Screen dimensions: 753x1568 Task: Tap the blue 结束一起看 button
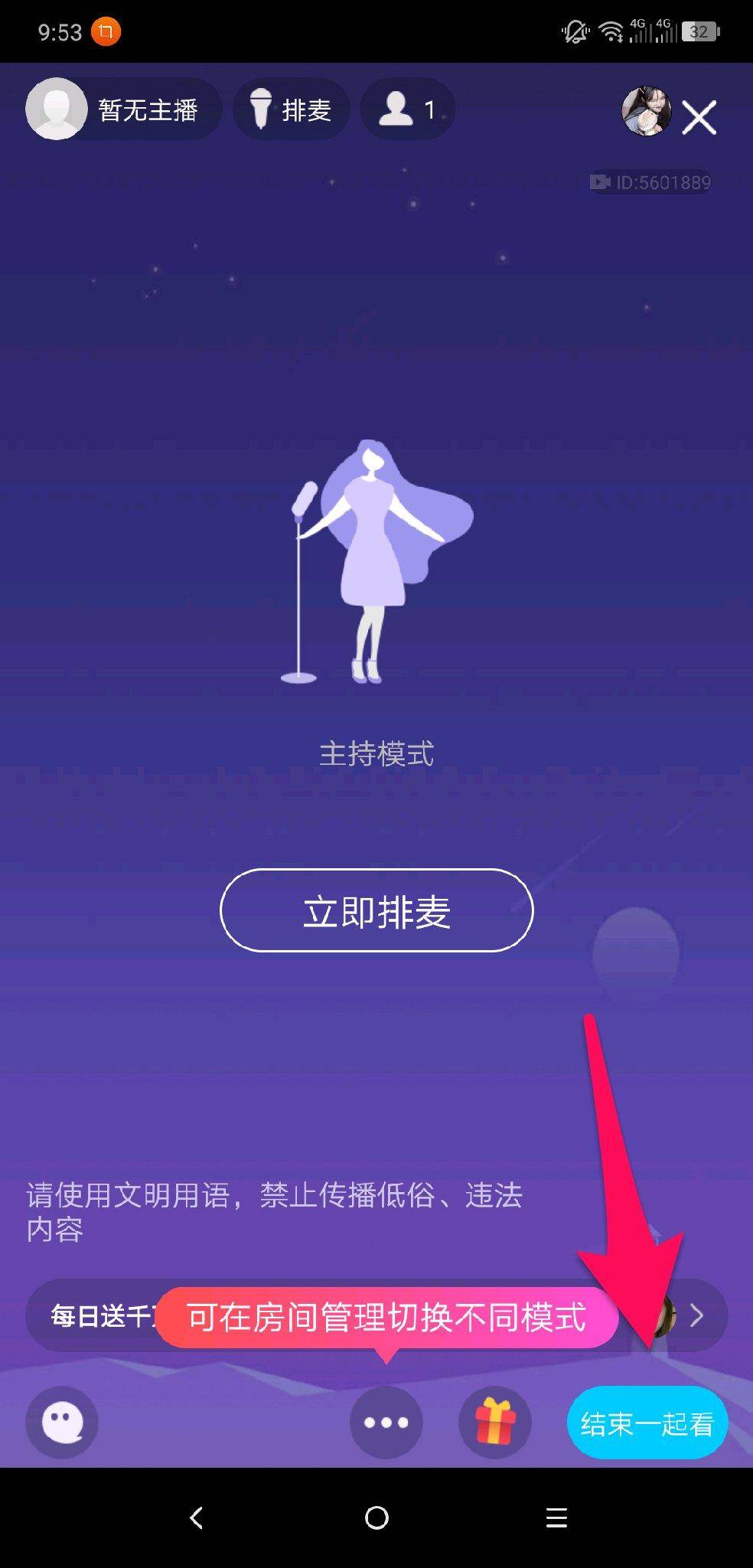tap(647, 1423)
